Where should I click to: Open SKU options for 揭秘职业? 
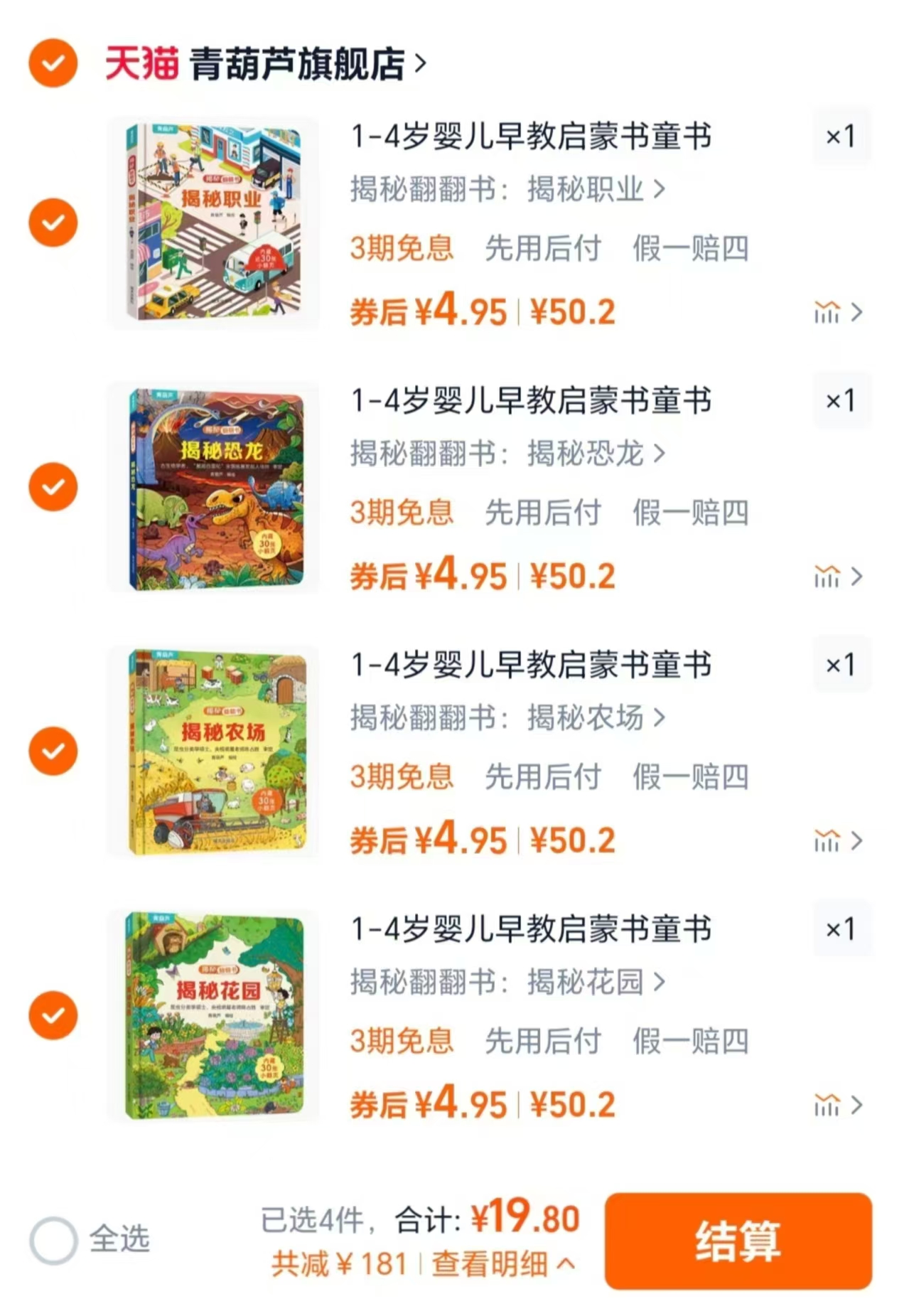507,191
